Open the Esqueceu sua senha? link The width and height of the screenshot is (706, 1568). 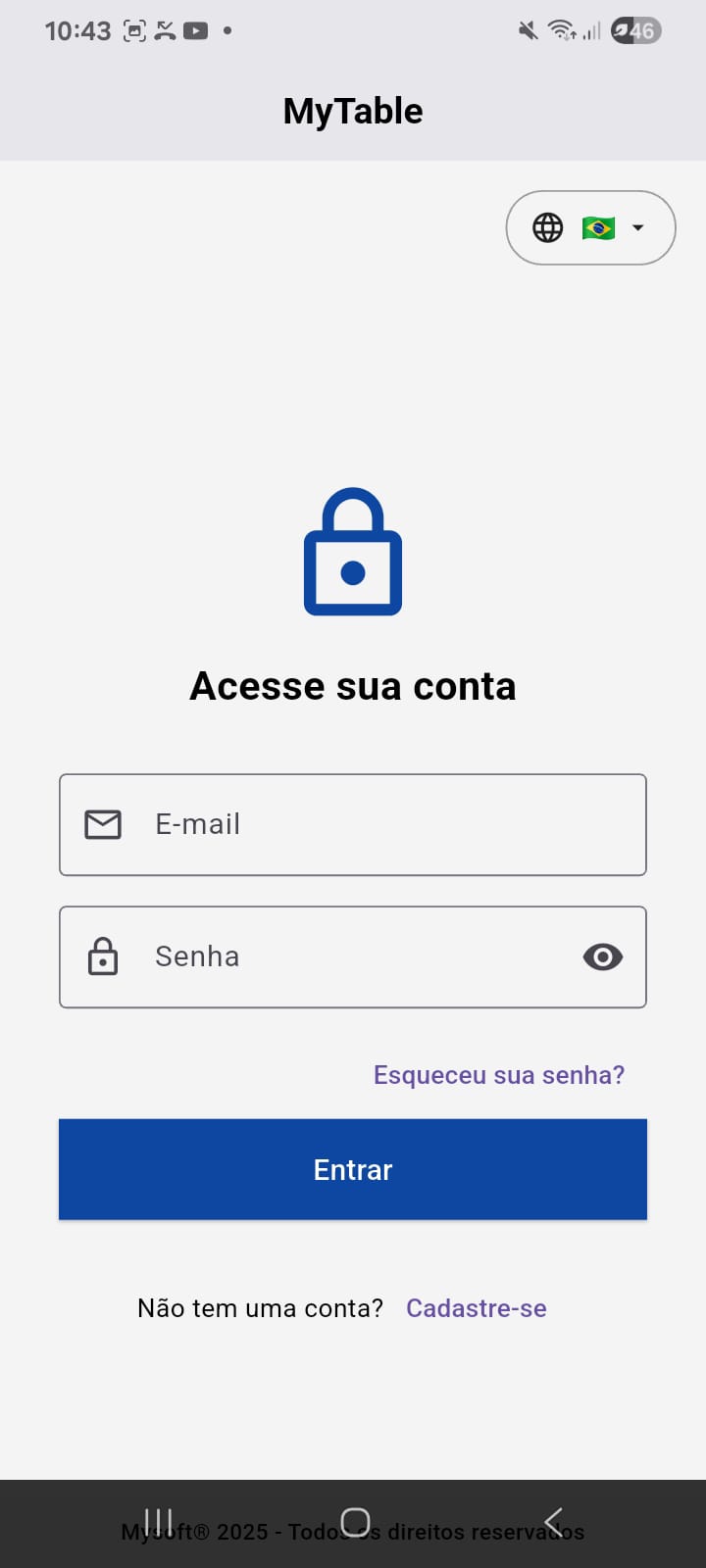point(498,1075)
